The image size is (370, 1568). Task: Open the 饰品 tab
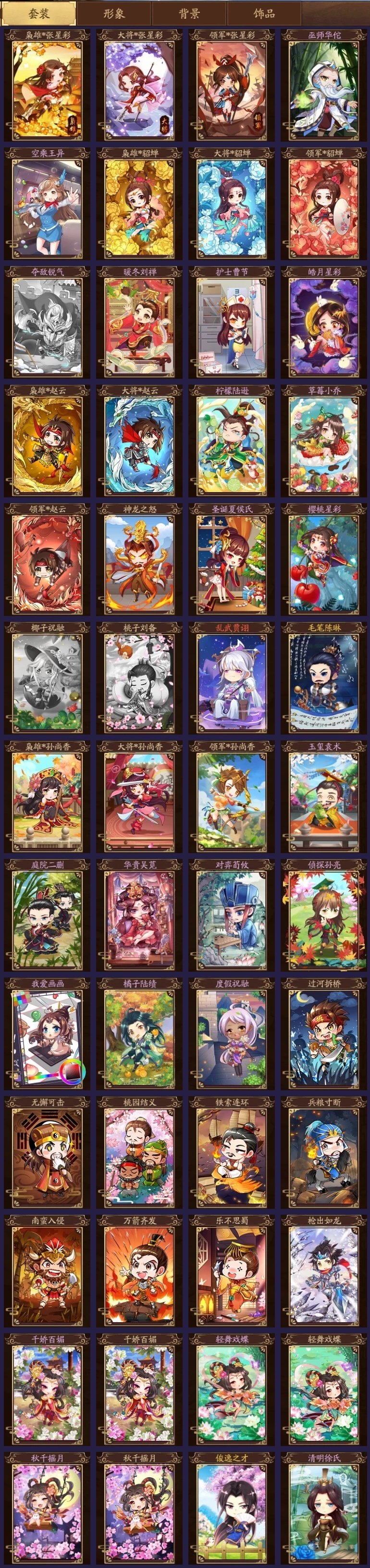click(x=264, y=13)
